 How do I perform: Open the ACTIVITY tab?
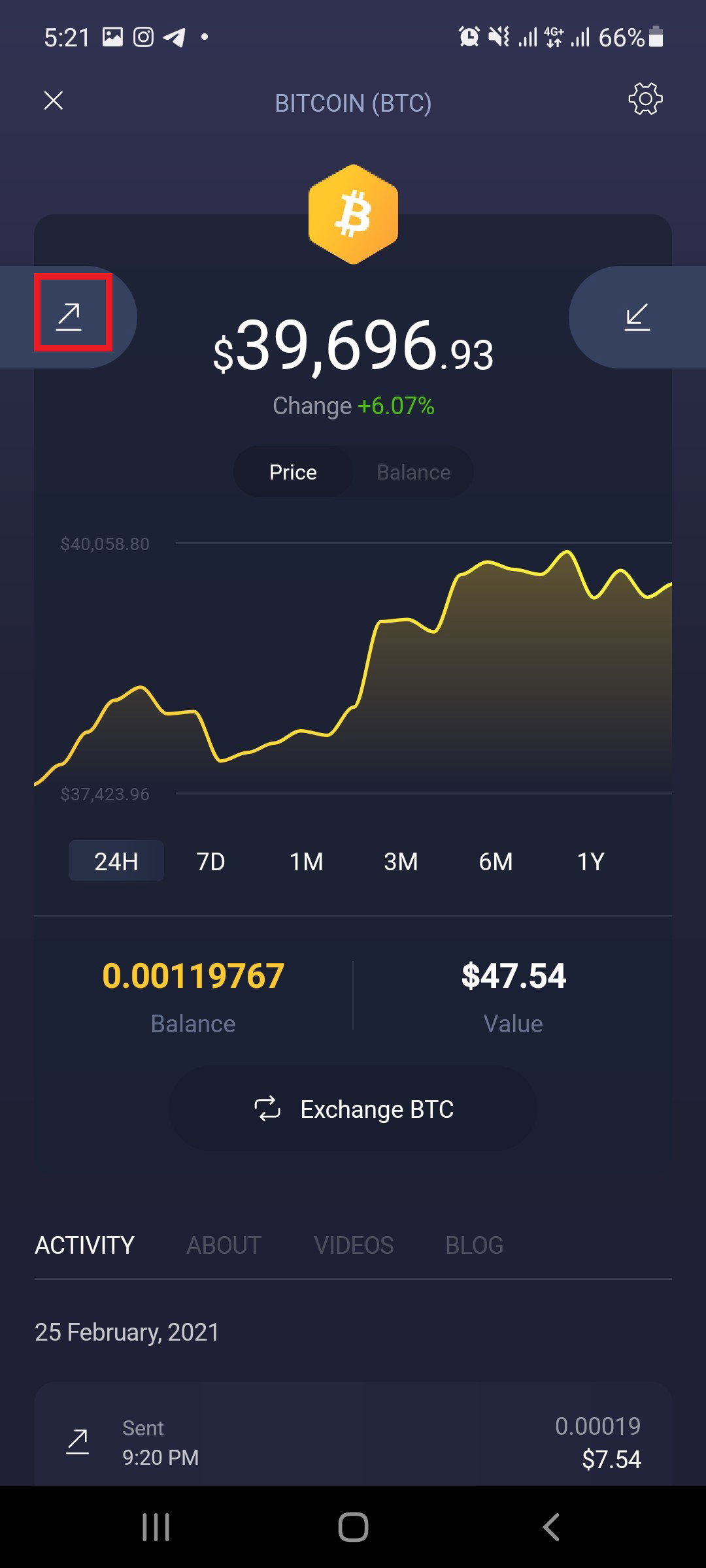[84, 1245]
